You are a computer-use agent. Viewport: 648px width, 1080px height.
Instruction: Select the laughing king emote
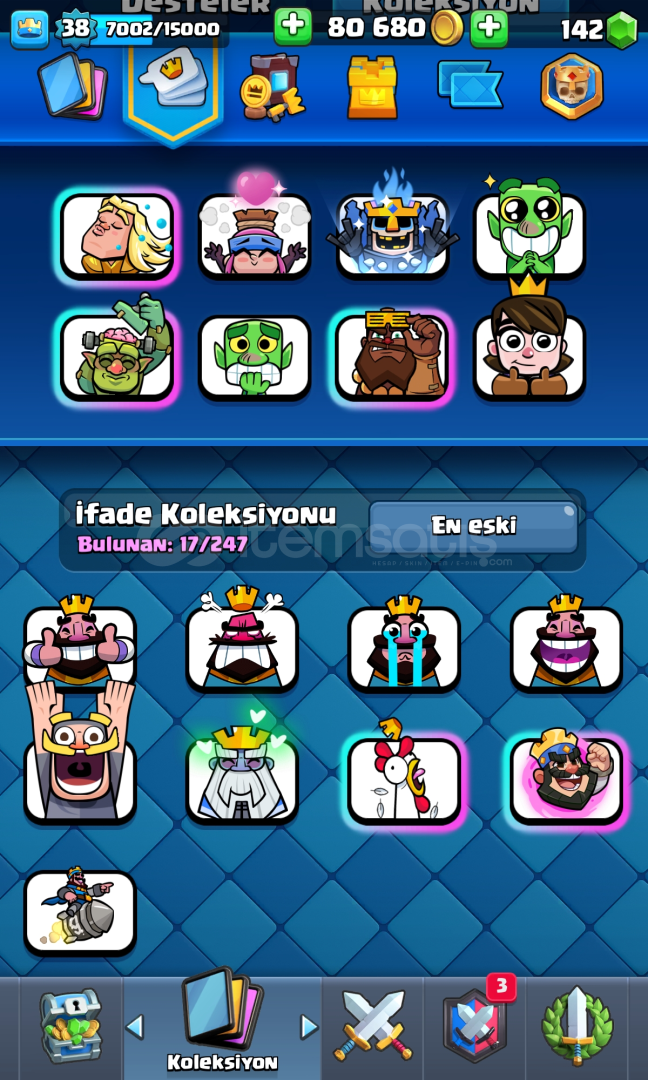[566, 646]
